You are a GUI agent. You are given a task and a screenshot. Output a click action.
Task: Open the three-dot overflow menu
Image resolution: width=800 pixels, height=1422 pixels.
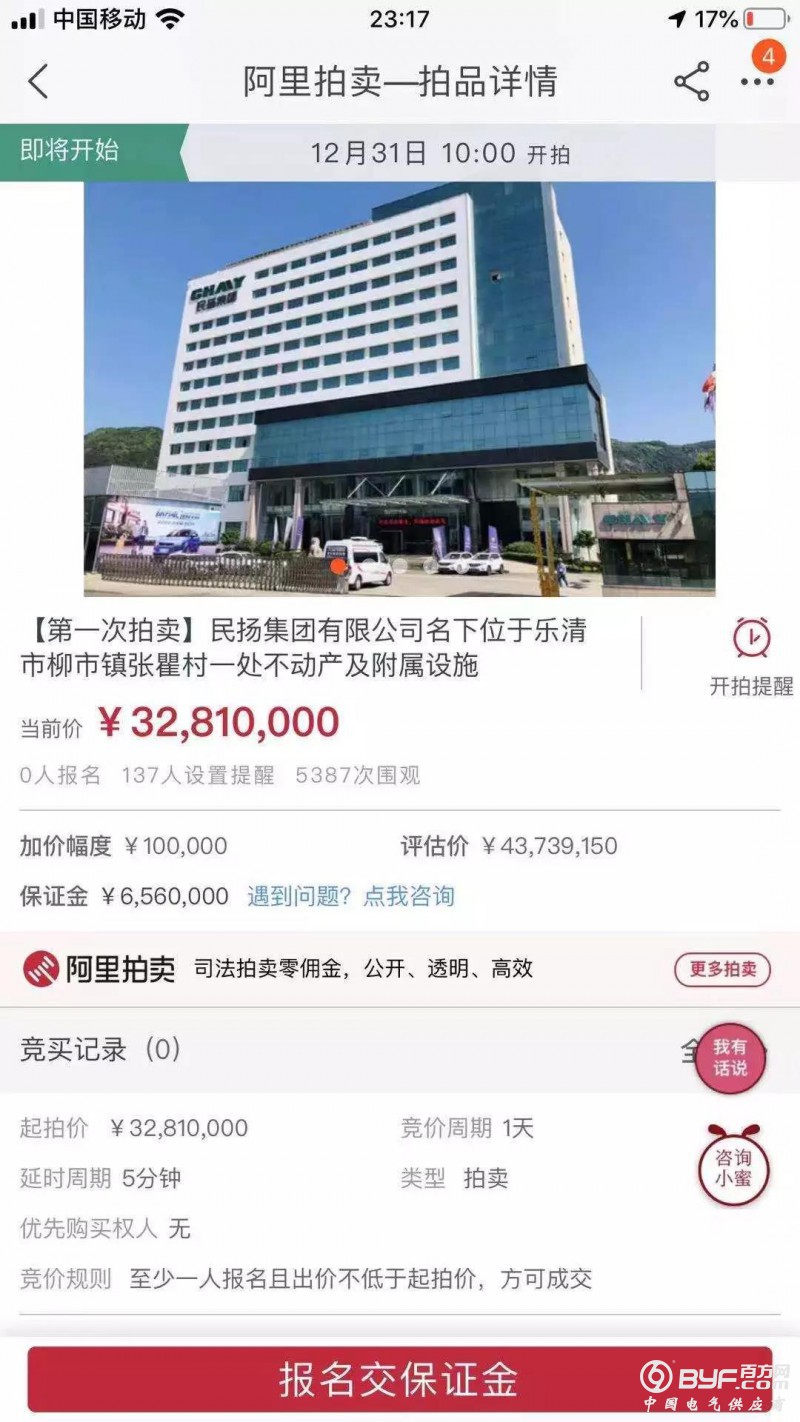757,82
